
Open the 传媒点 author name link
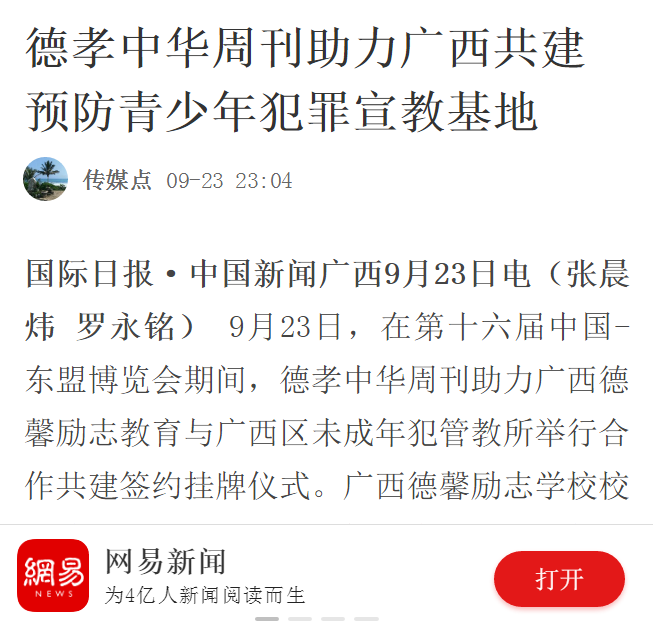(117, 181)
